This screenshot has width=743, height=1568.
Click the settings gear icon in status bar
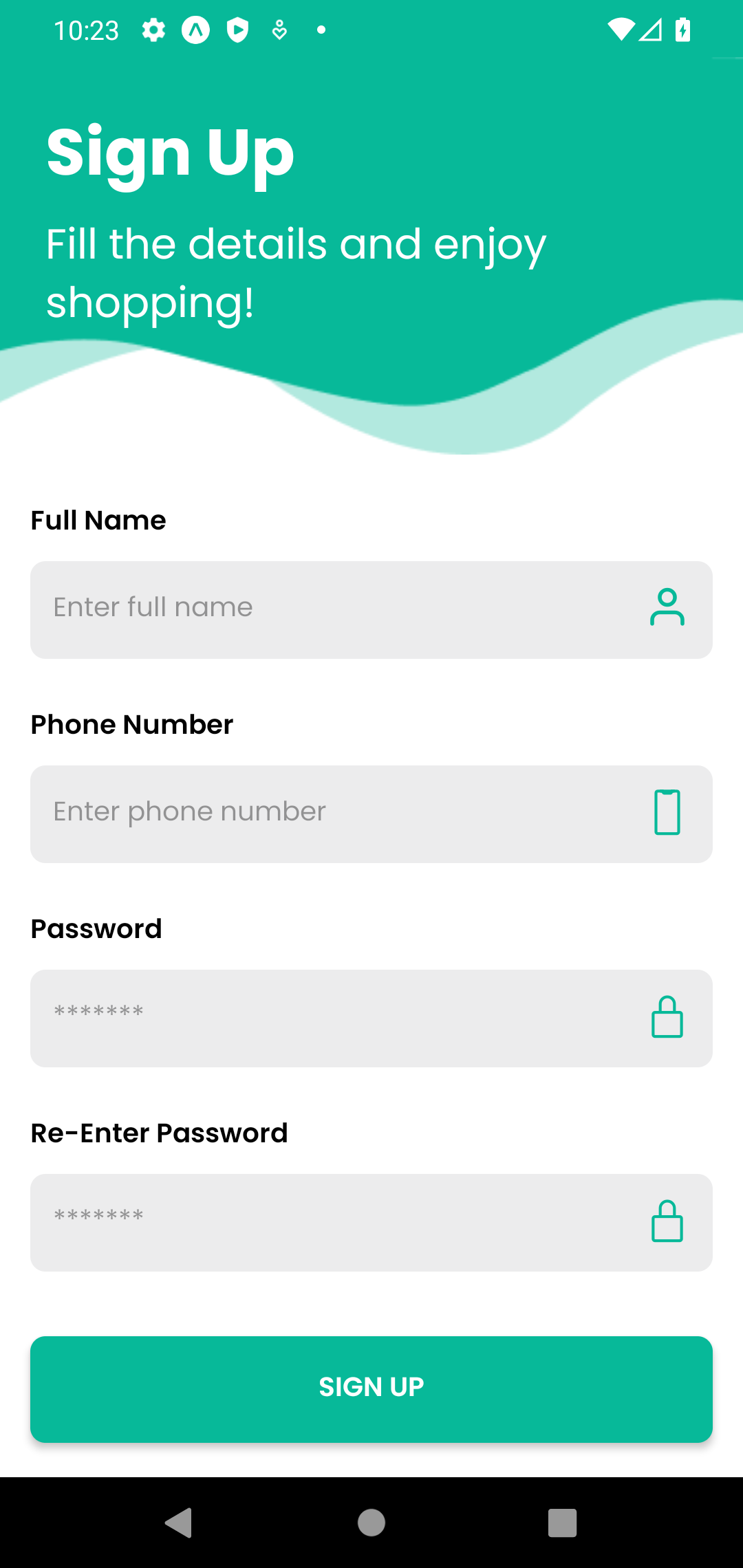[x=153, y=30]
